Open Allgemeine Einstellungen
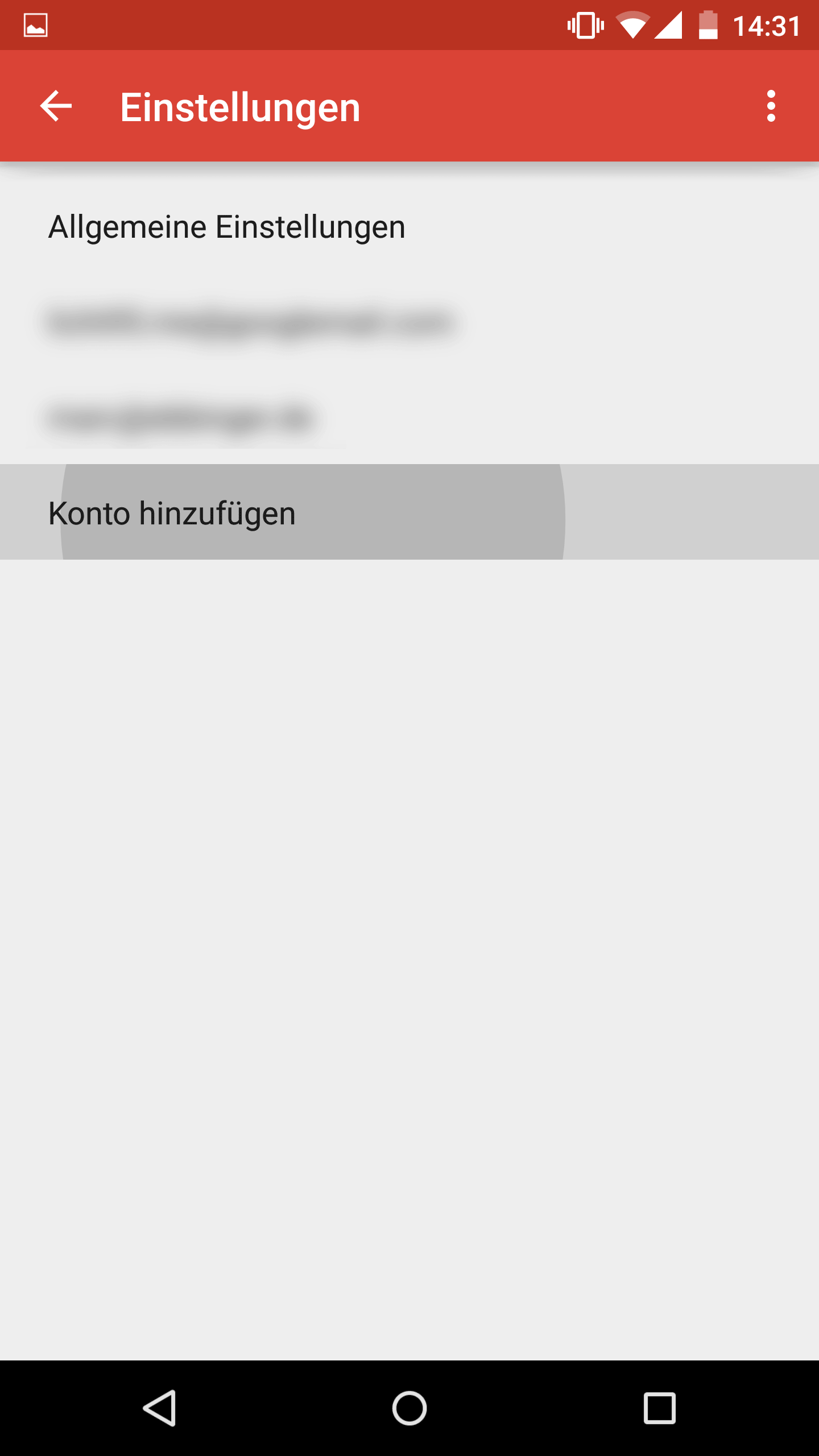819x1456 pixels. pos(226,227)
